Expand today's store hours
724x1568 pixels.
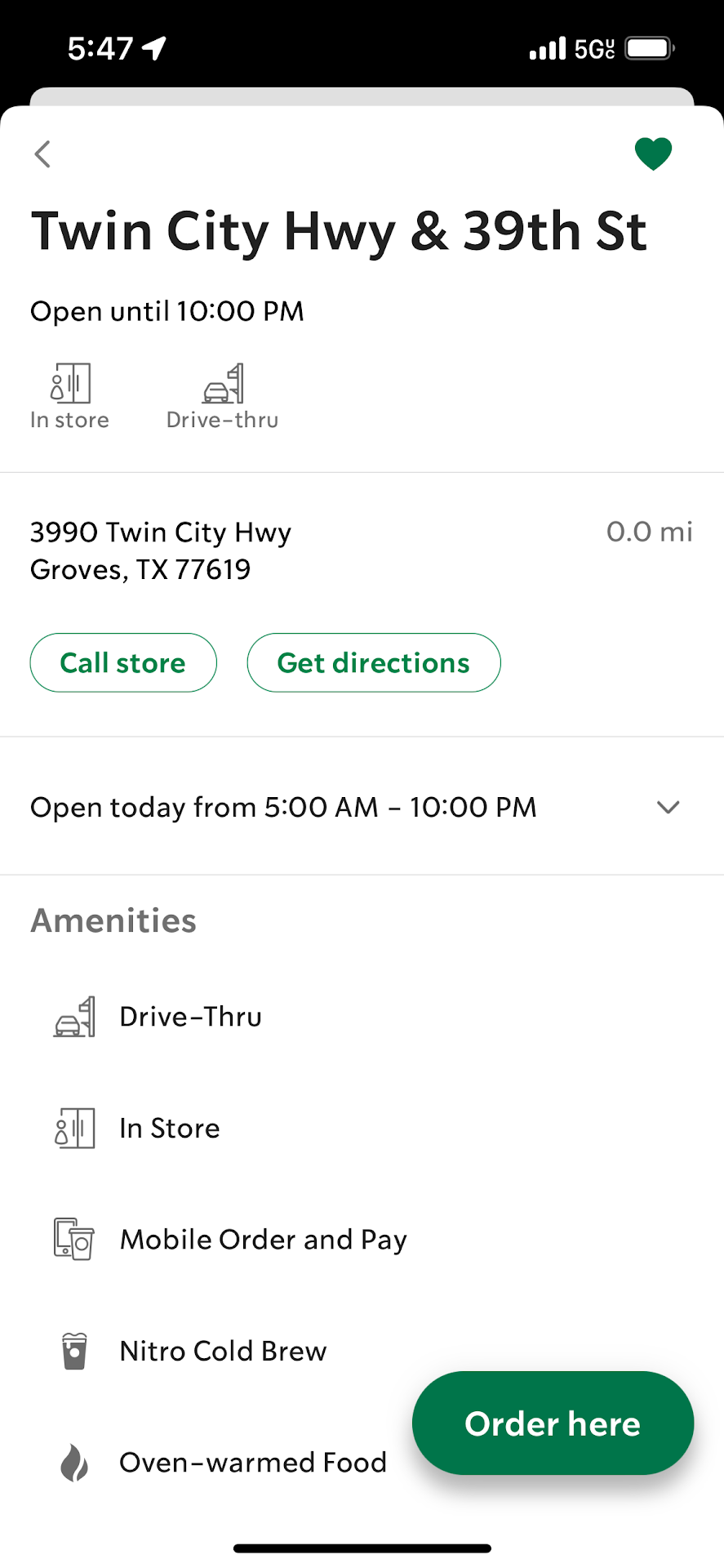pos(668,807)
